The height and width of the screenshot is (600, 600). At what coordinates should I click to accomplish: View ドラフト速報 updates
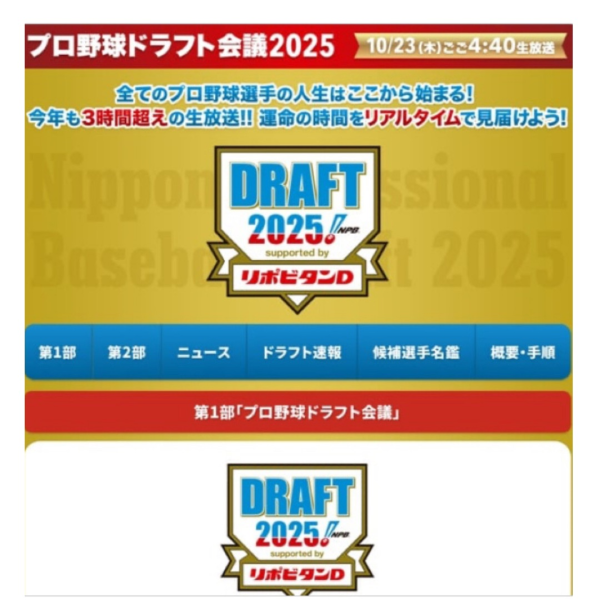click(301, 353)
